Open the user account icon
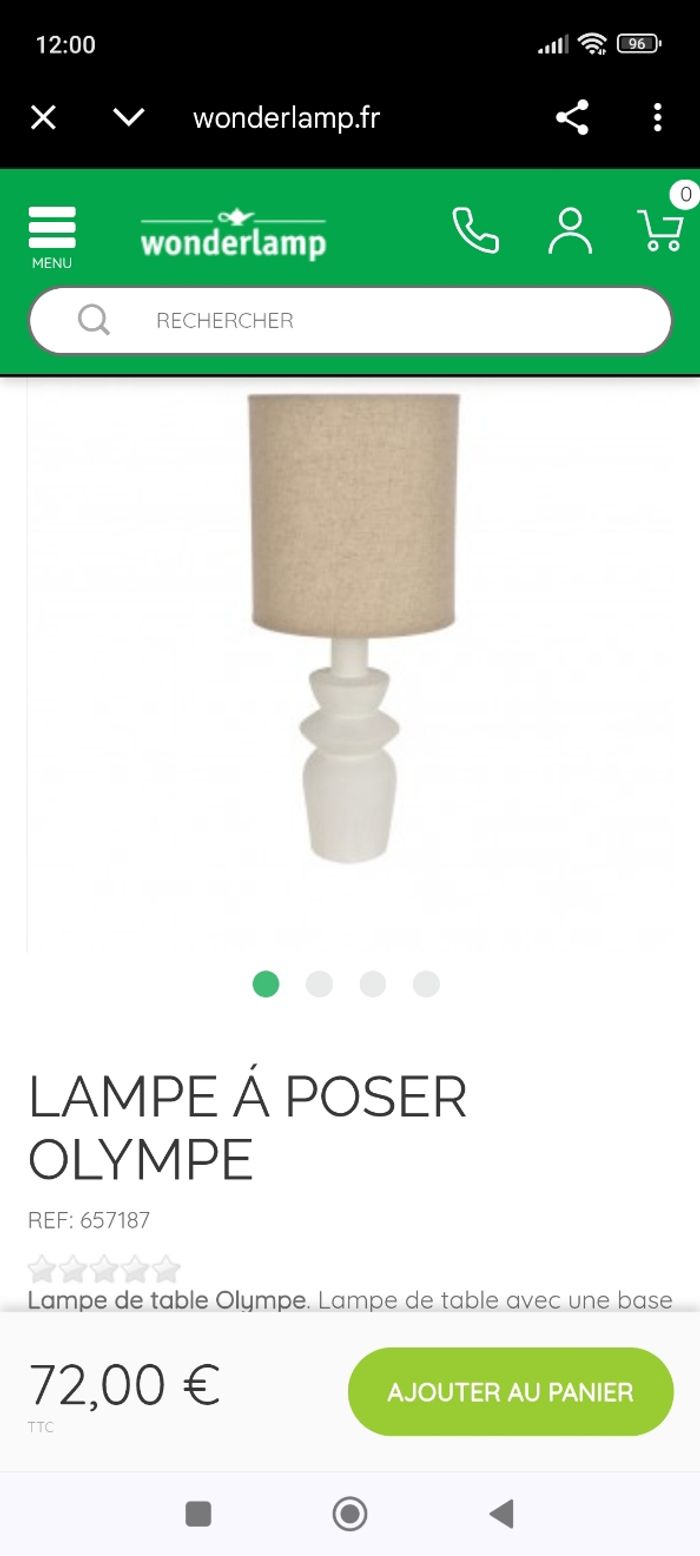The image size is (700, 1556). (x=570, y=231)
